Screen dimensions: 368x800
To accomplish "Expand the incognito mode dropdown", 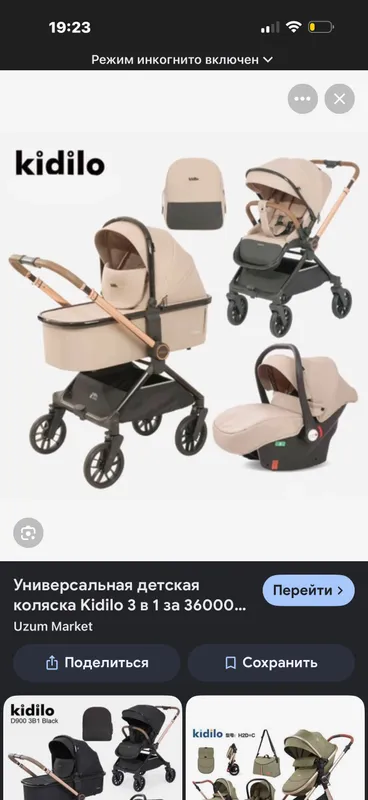I will coord(182,60).
